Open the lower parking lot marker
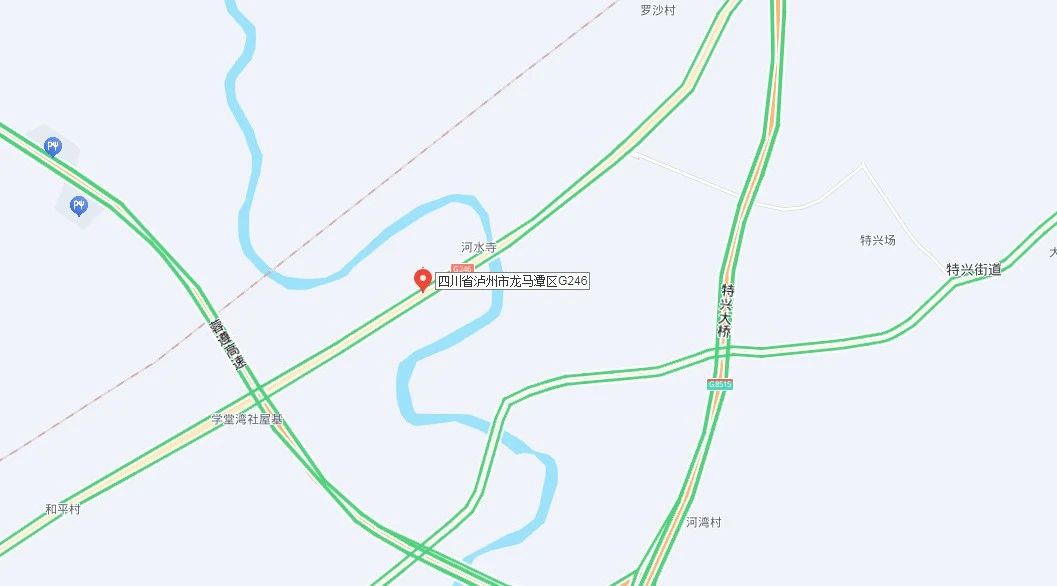This screenshot has width=1057, height=586. coord(79,206)
